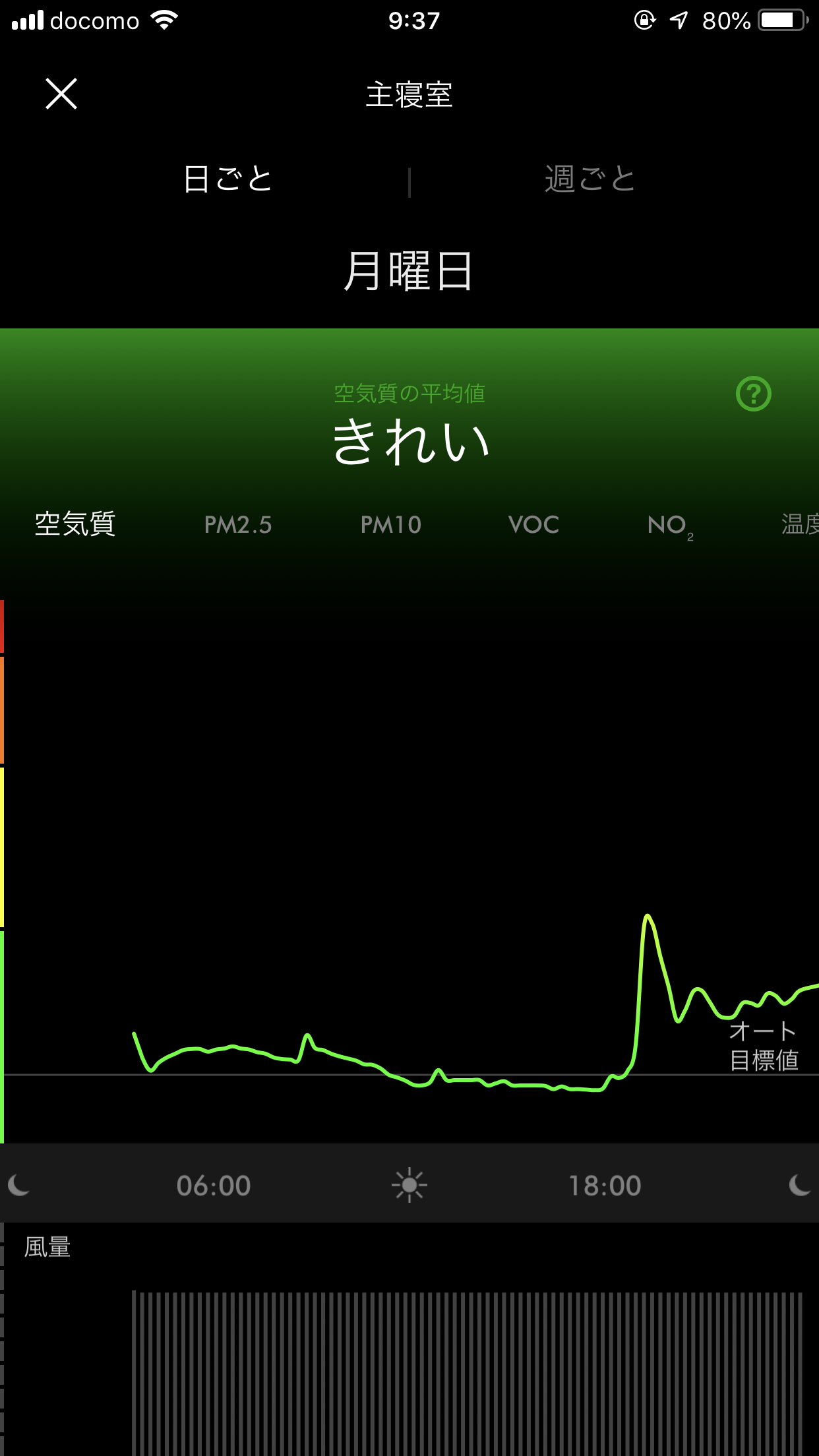Select the NO2 readings tab
The image size is (819, 1456).
tap(671, 526)
